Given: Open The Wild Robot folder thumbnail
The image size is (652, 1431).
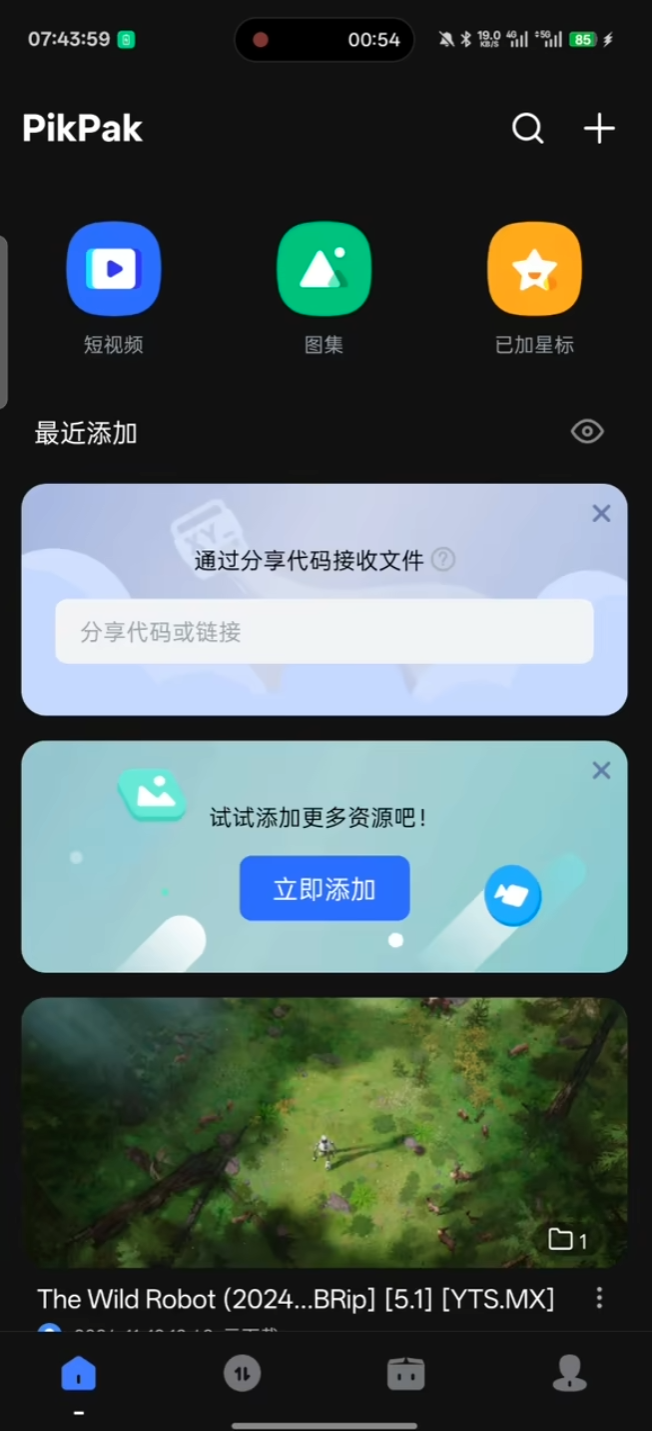Looking at the screenshot, I should (x=324, y=1132).
